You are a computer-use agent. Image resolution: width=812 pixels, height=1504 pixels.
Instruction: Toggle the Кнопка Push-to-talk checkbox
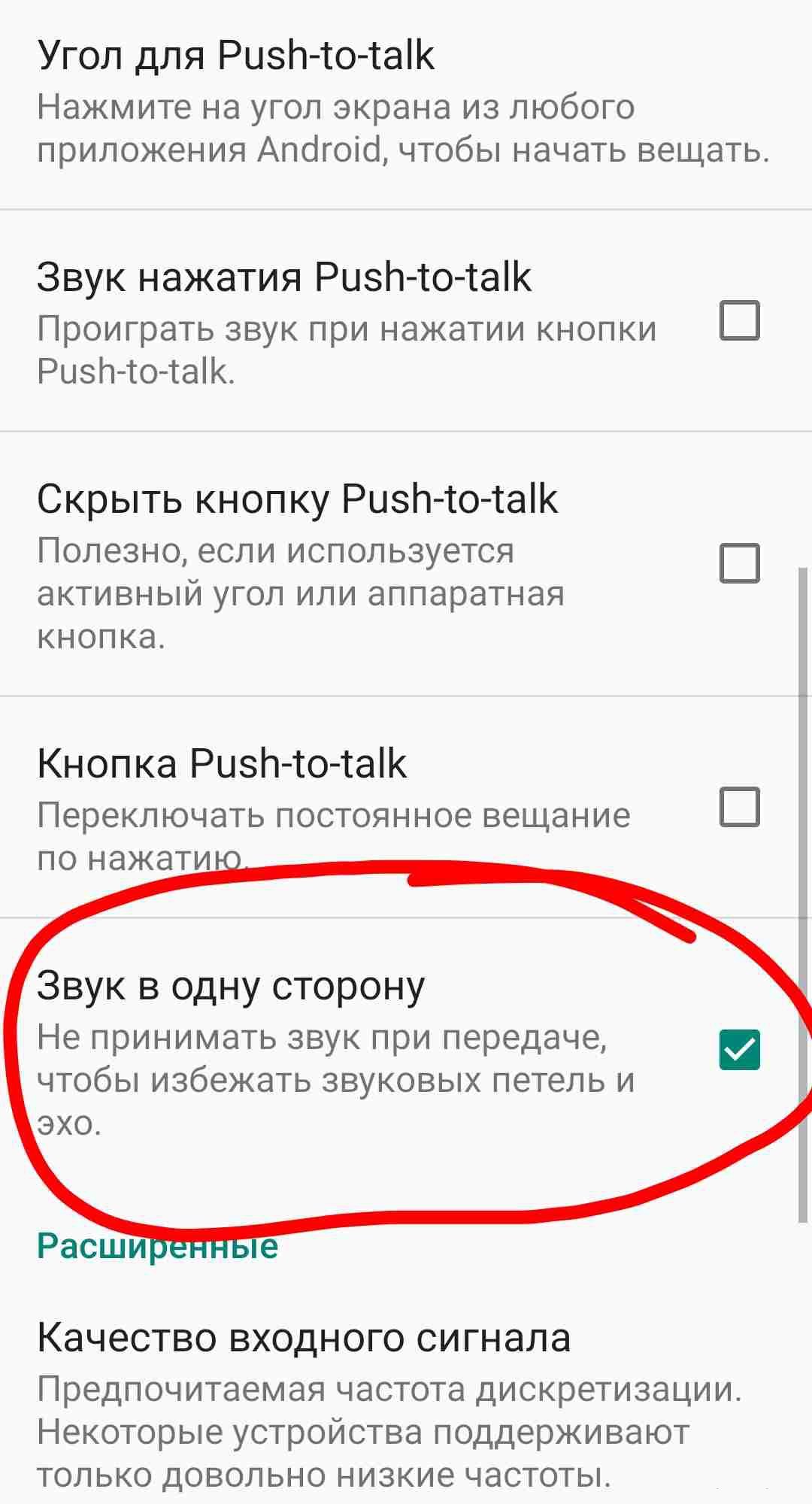point(740,807)
